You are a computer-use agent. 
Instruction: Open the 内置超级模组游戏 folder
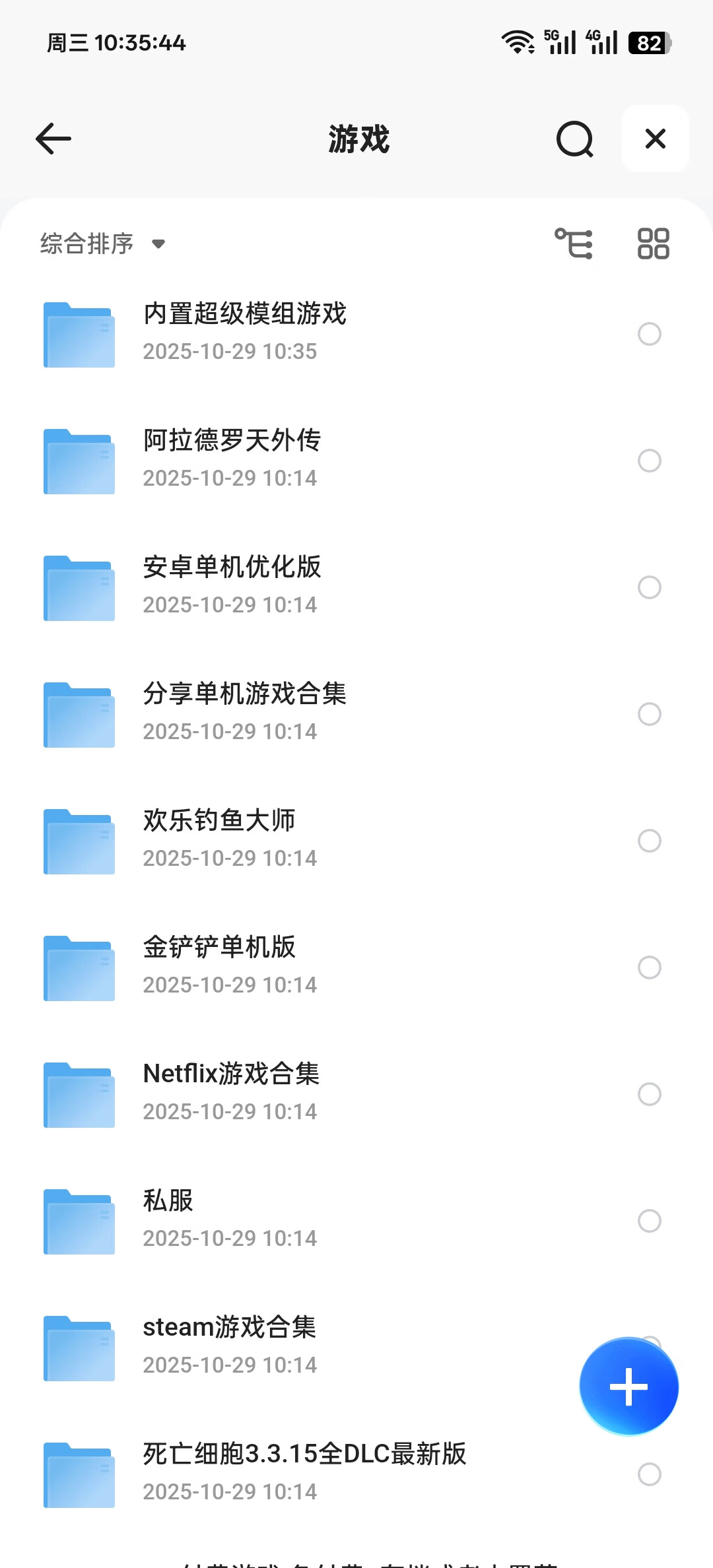click(x=244, y=333)
